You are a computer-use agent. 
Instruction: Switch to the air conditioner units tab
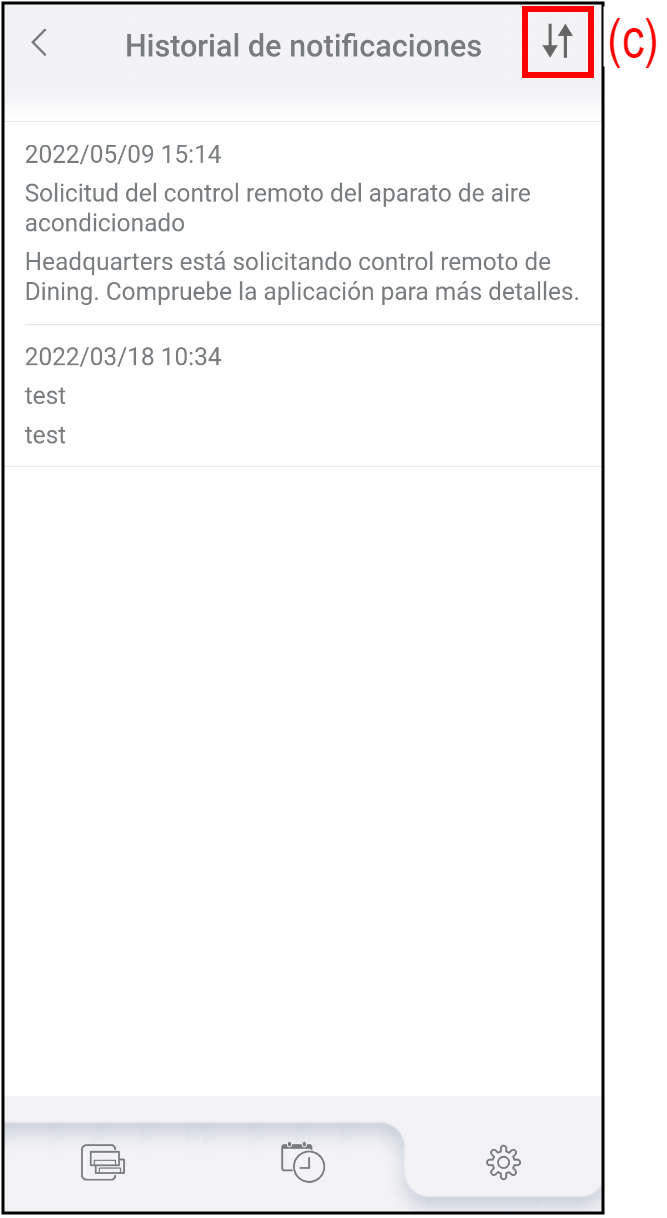(x=103, y=1162)
